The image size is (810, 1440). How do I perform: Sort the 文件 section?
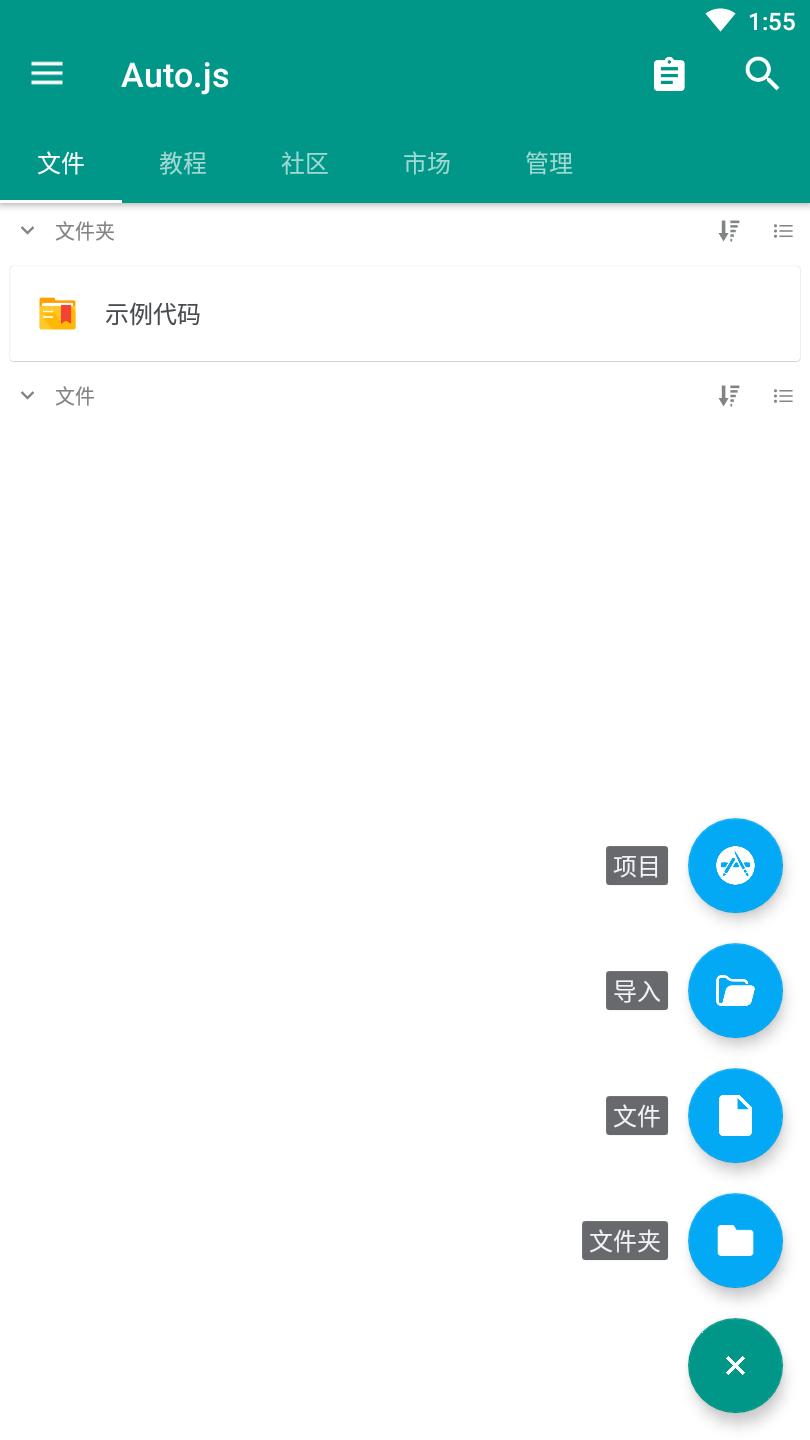729,396
